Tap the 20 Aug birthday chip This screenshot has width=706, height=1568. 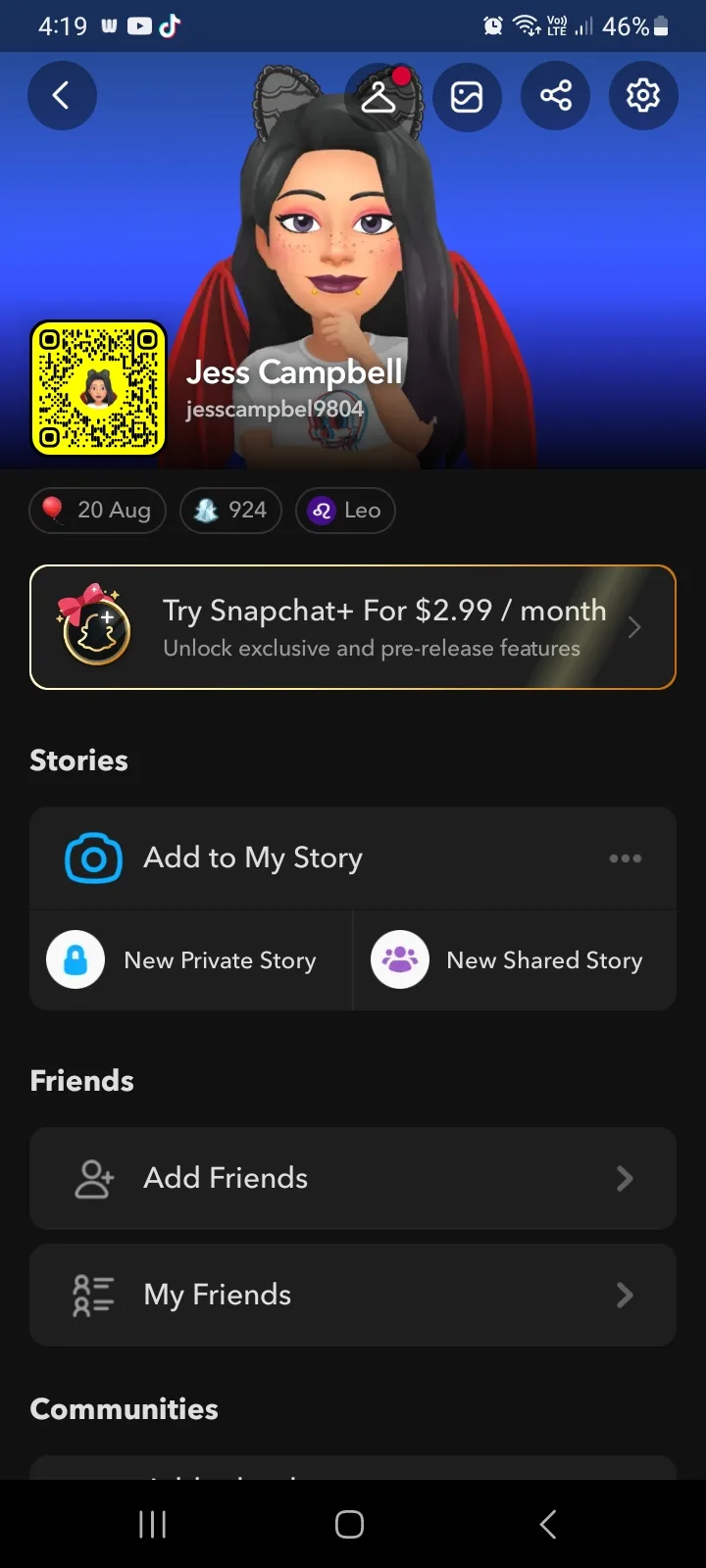[98, 511]
